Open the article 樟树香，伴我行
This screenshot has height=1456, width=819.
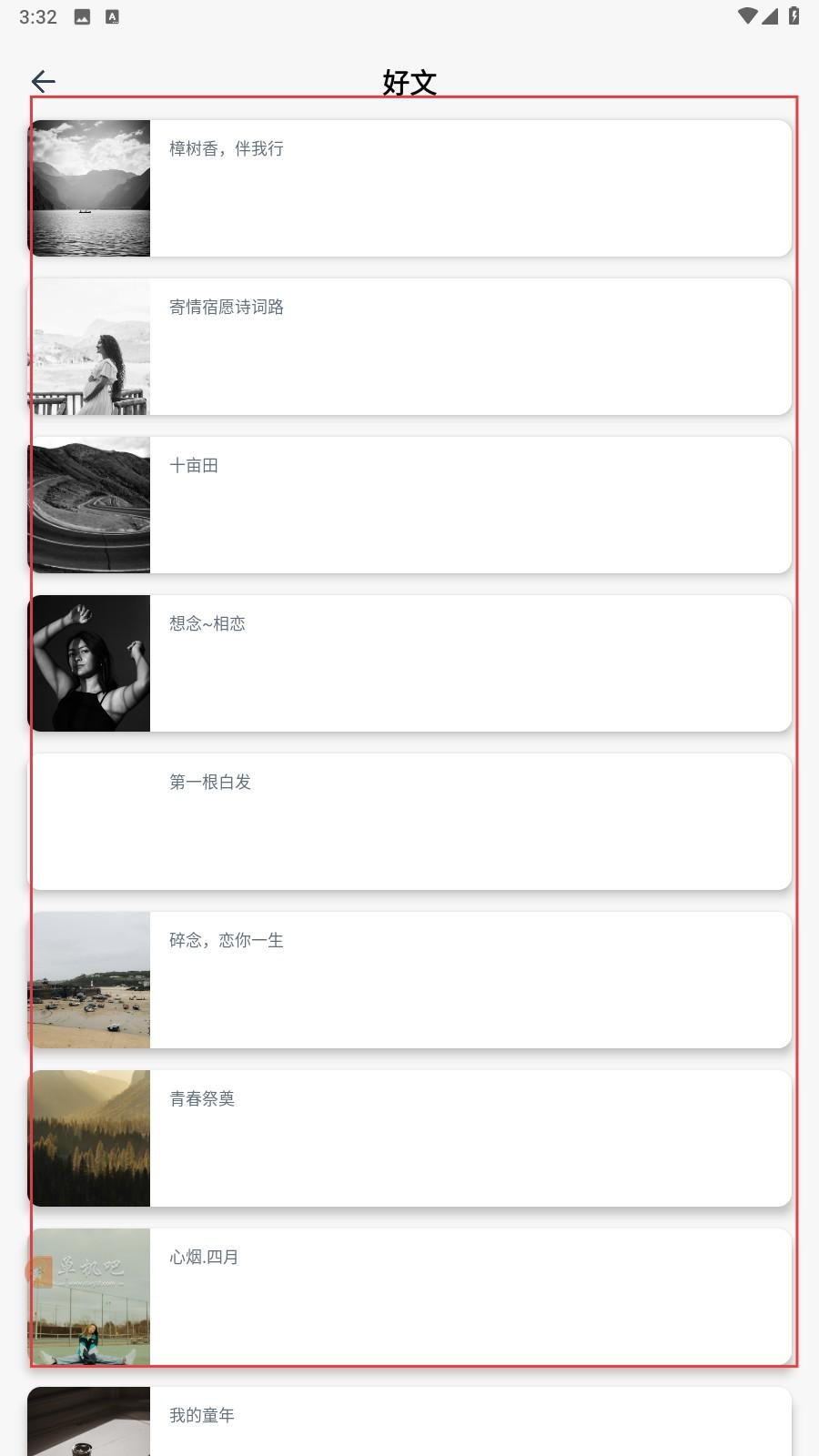tap(409, 188)
